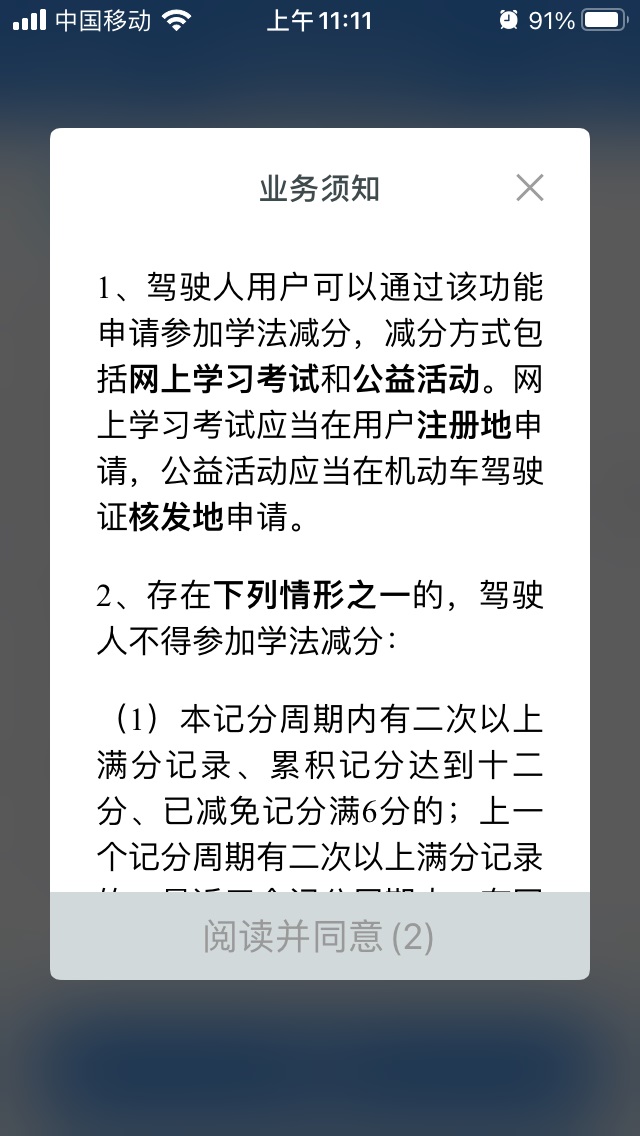Close the 业务须知 dialog
Screen dimensions: 640x1136
(529, 187)
